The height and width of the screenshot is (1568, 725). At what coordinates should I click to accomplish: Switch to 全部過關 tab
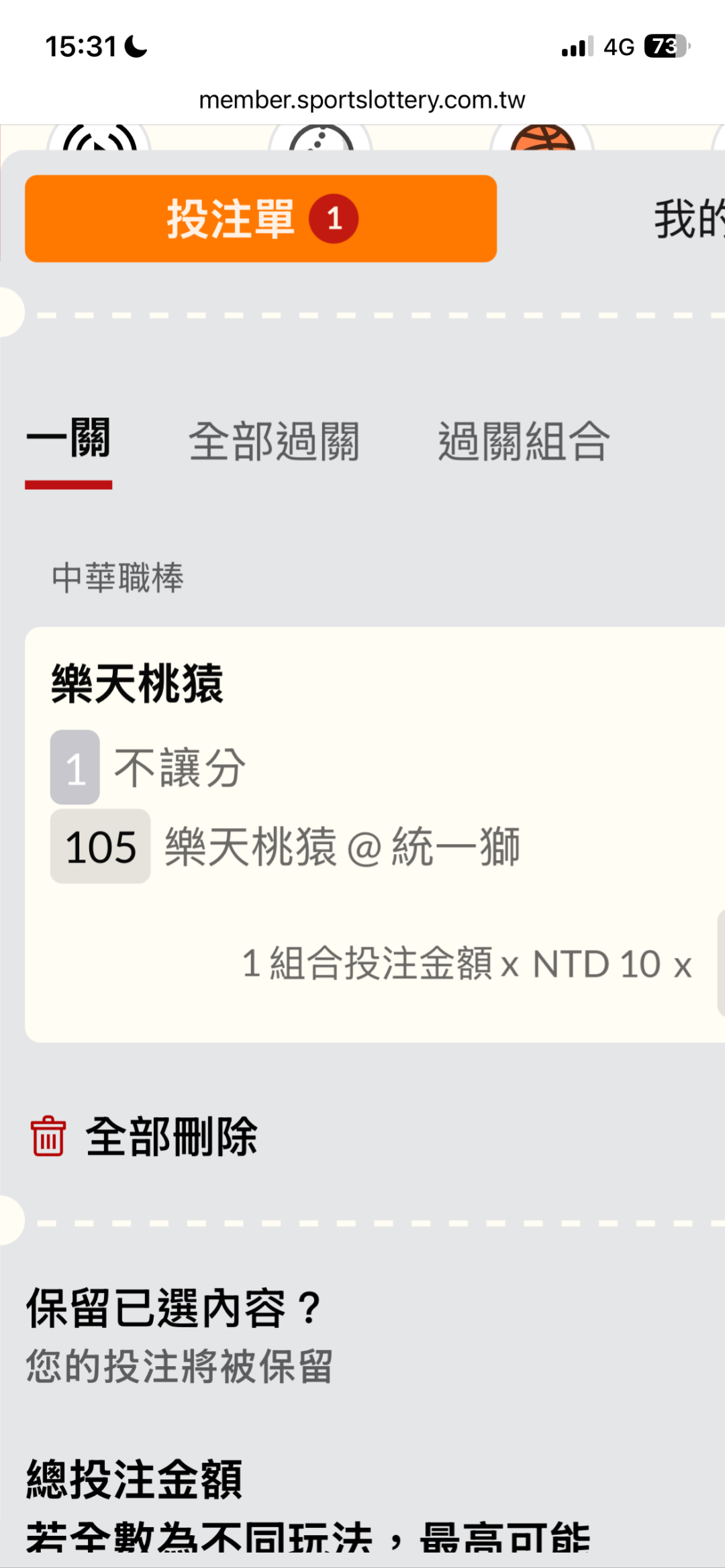pyautogui.click(x=274, y=441)
